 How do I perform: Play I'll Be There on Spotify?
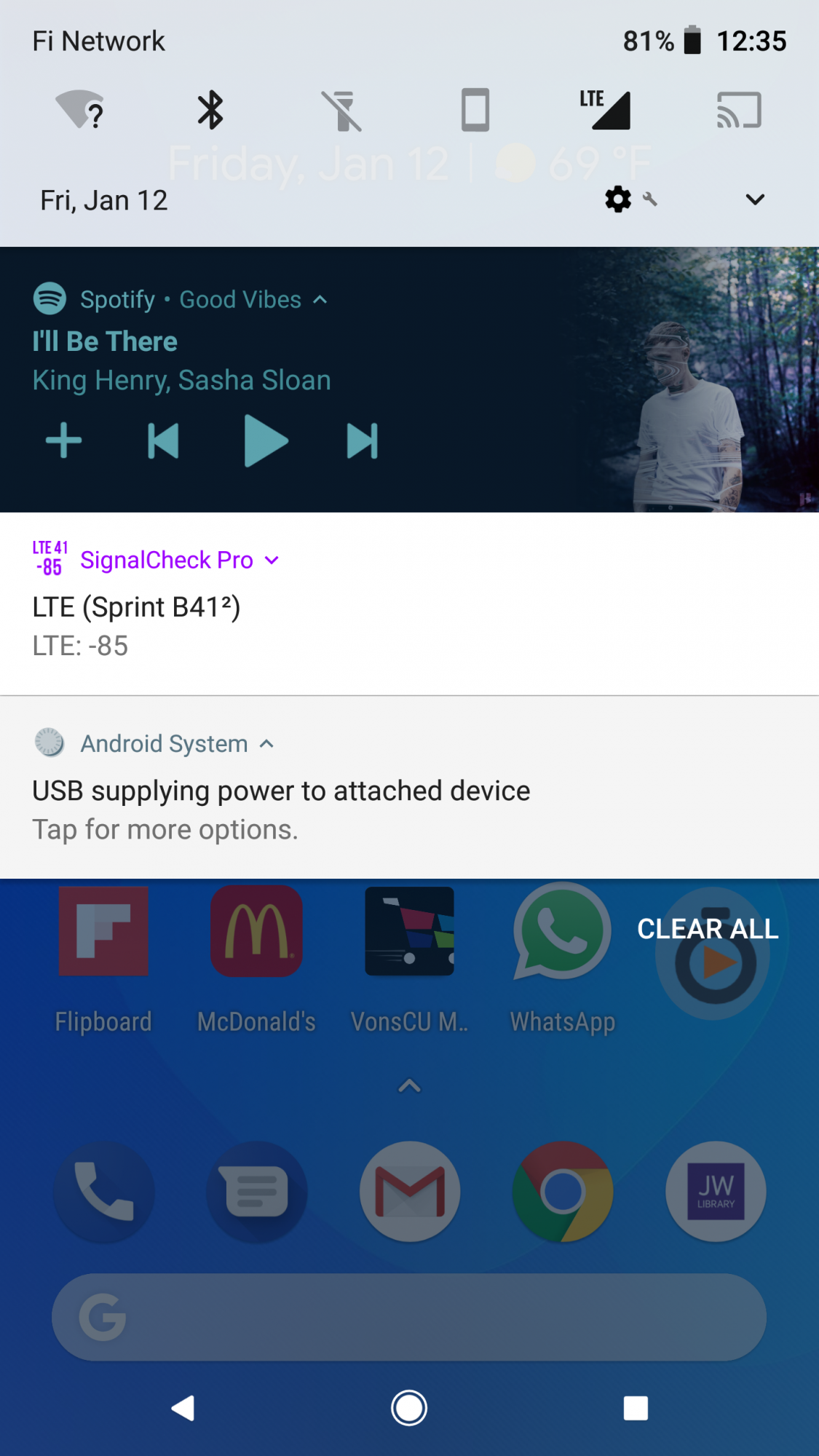(265, 440)
